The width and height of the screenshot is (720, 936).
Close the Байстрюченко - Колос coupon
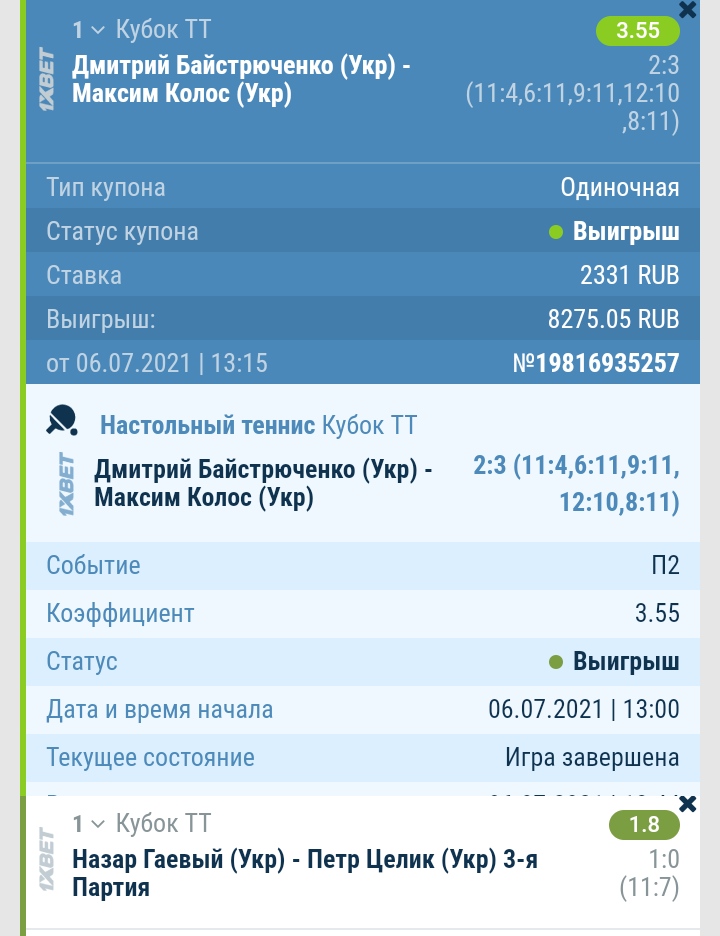pos(687,10)
